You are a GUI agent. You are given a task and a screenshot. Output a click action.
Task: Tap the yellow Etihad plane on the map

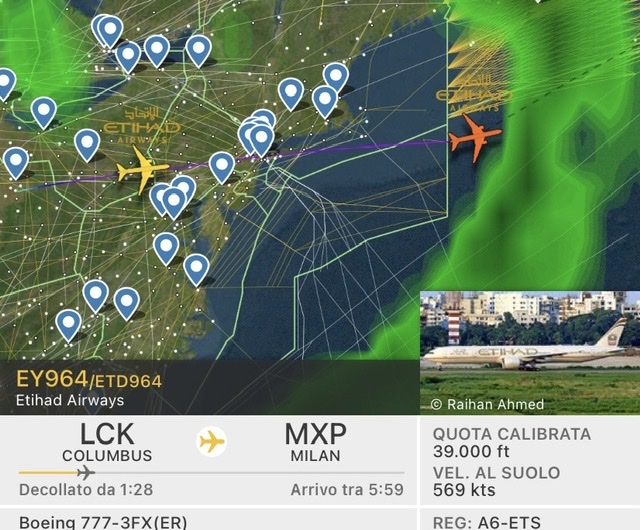[x=142, y=170]
